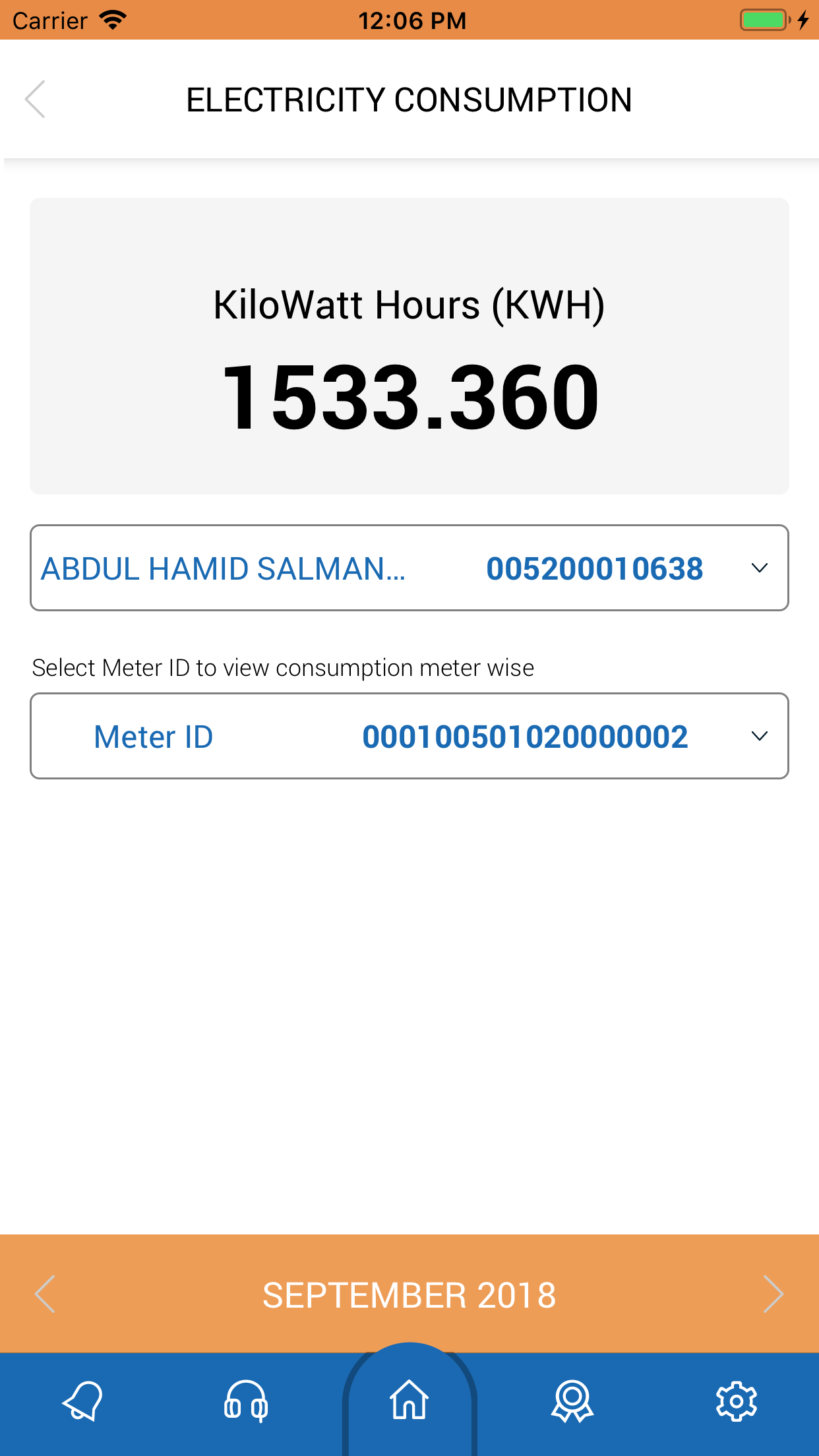The height and width of the screenshot is (1456, 819).
Task: Select the SEPTEMBER 2018 label
Action: point(409,1293)
